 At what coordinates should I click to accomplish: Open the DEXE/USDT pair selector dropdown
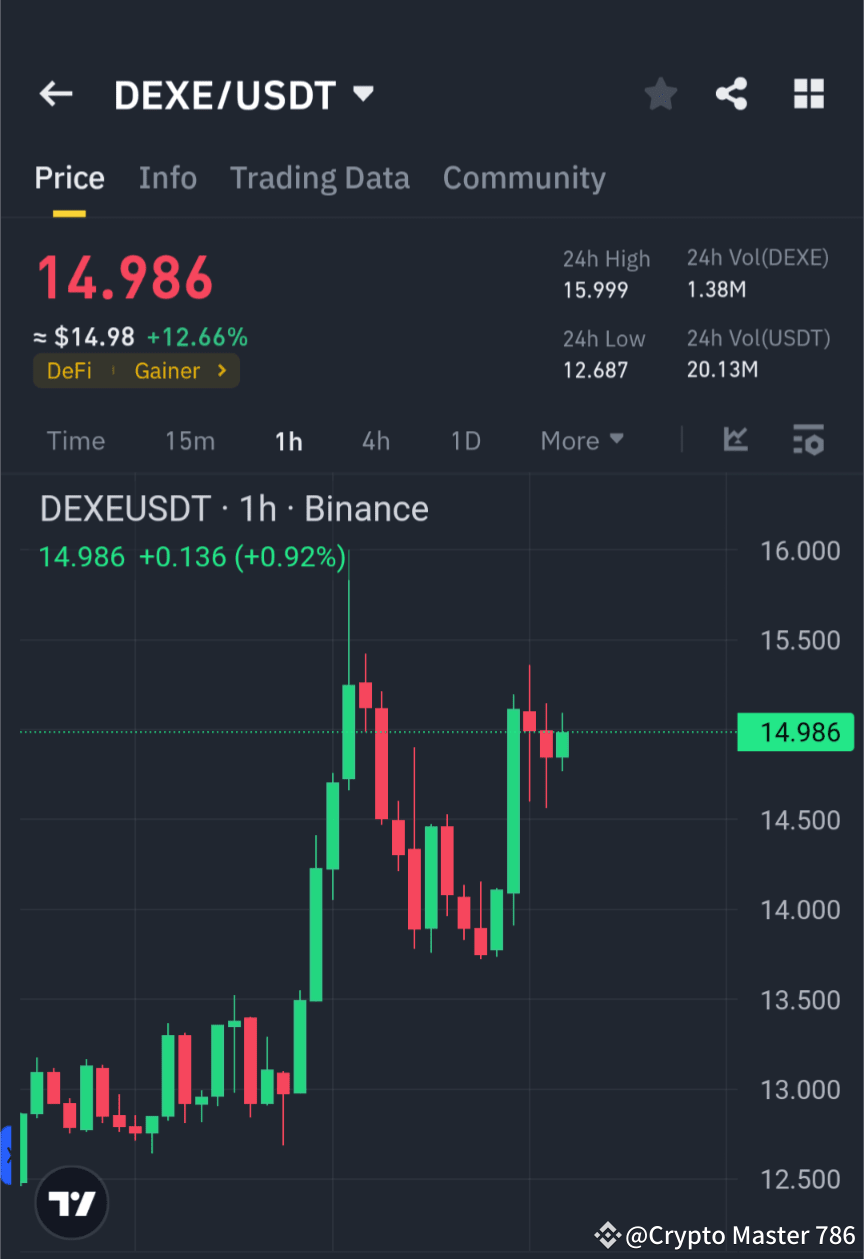(x=362, y=93)
